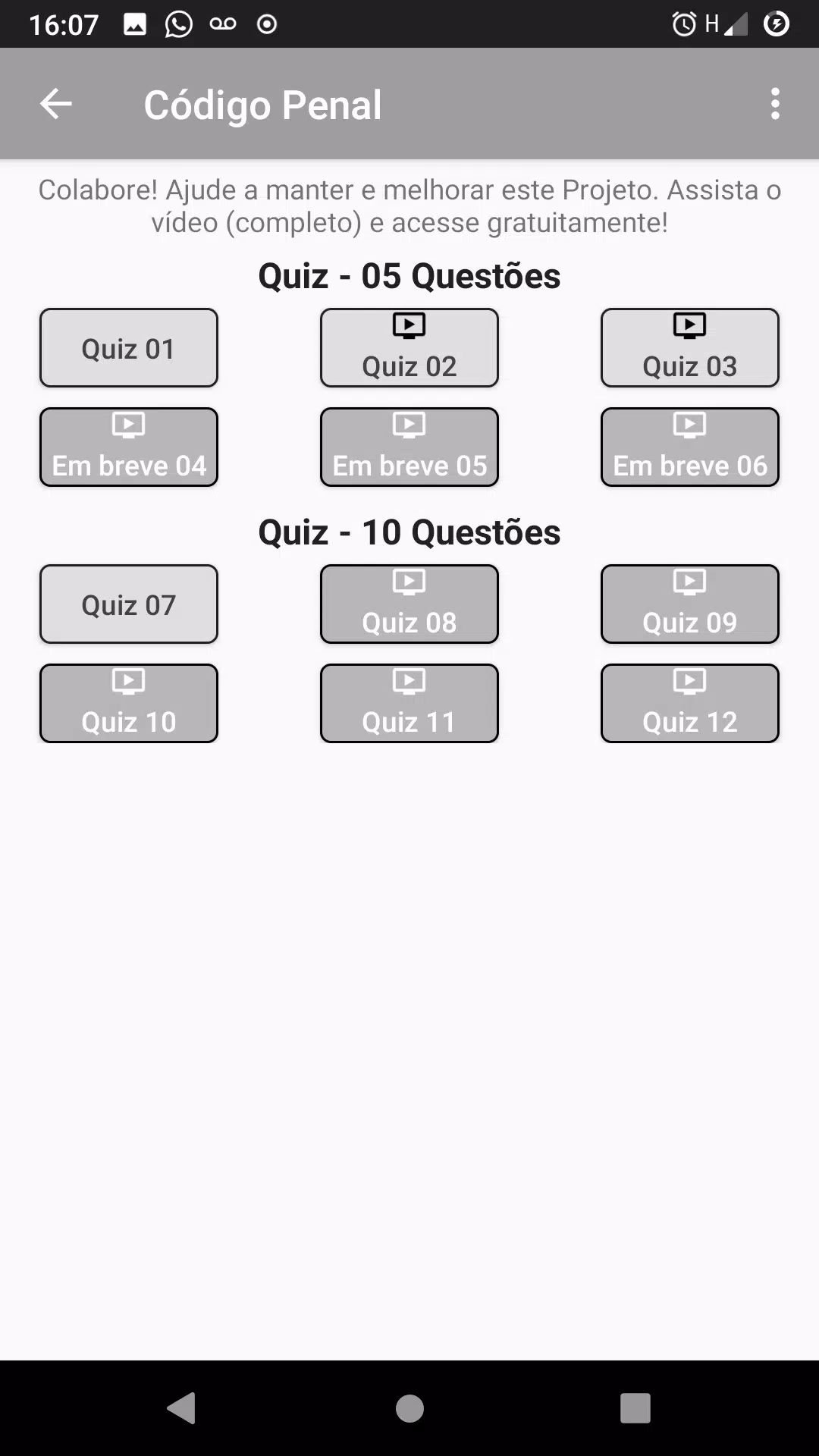This screenshot has width=819, height=1456.
Task: Open Quiz 08
Action: click(409, 604)
